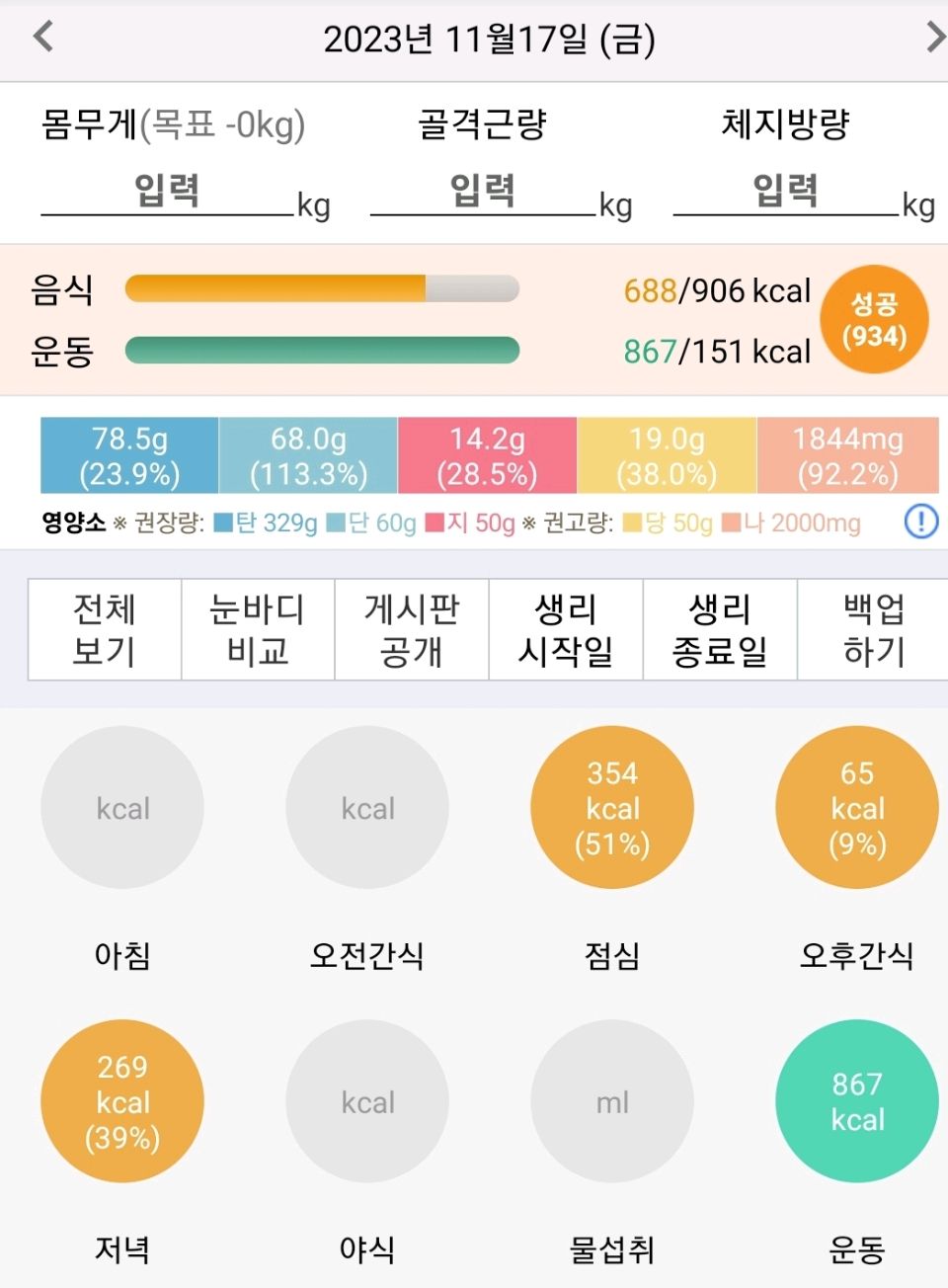
Task: Add breakfast in 아침 circle
Action: [x=122, y=808]
